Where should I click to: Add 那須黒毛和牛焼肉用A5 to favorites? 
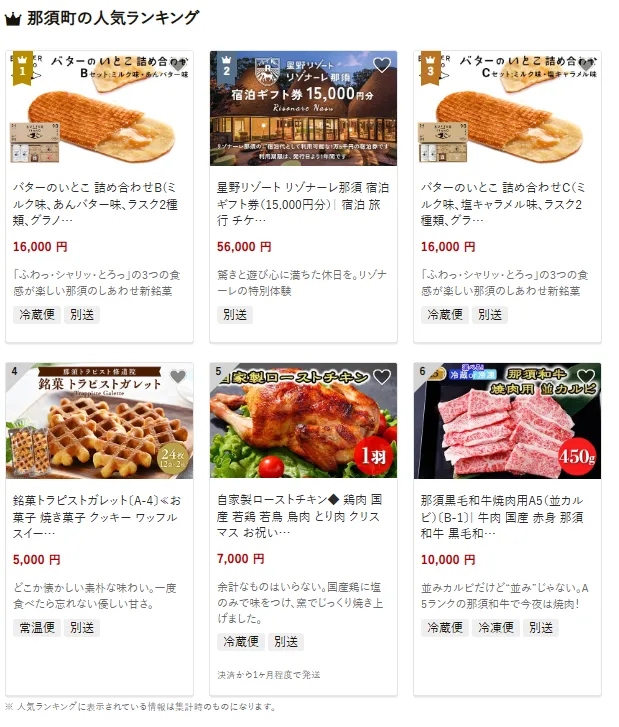[x=585, y=377]
